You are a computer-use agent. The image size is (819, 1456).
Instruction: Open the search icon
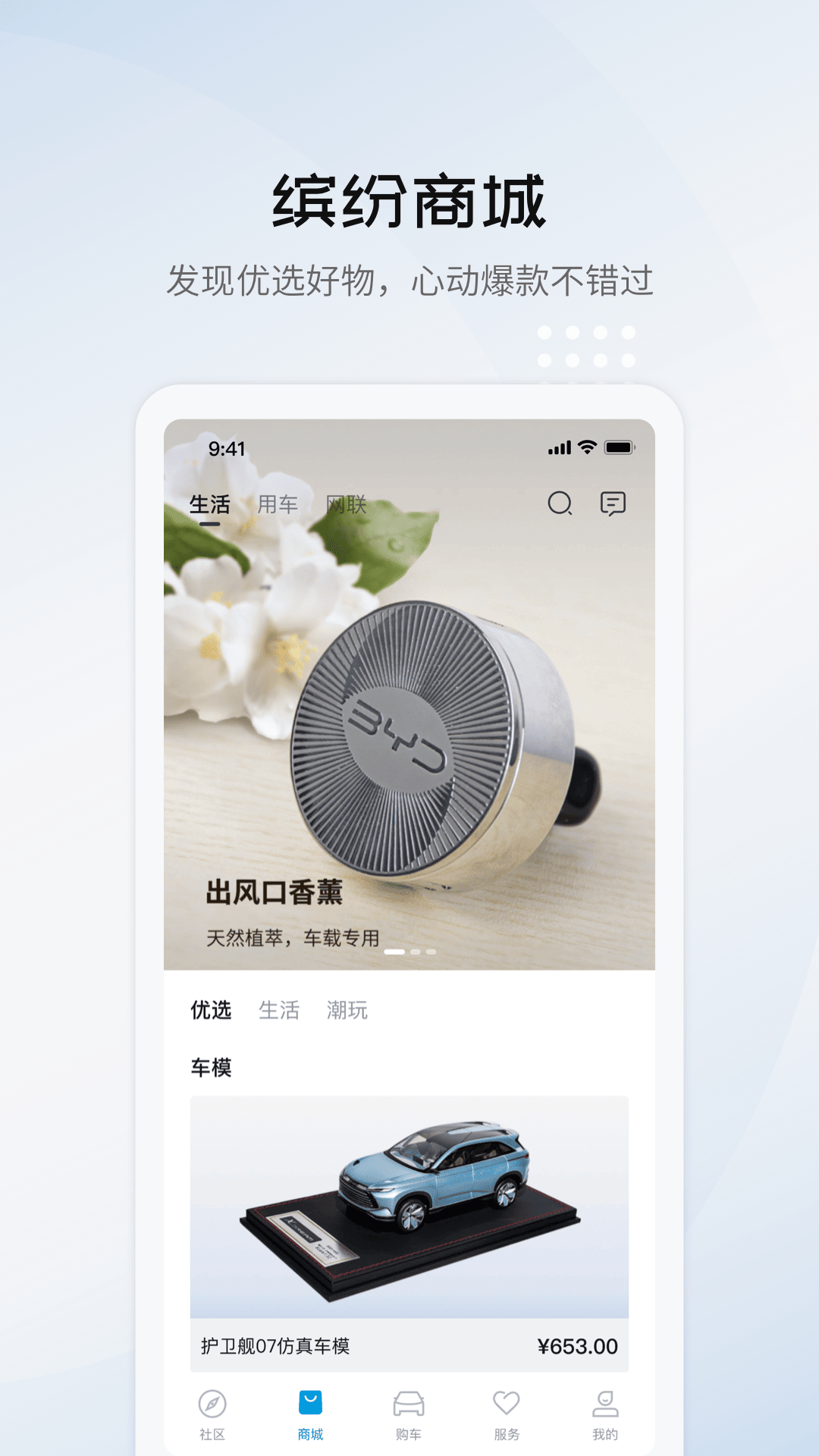coord(560,504)
